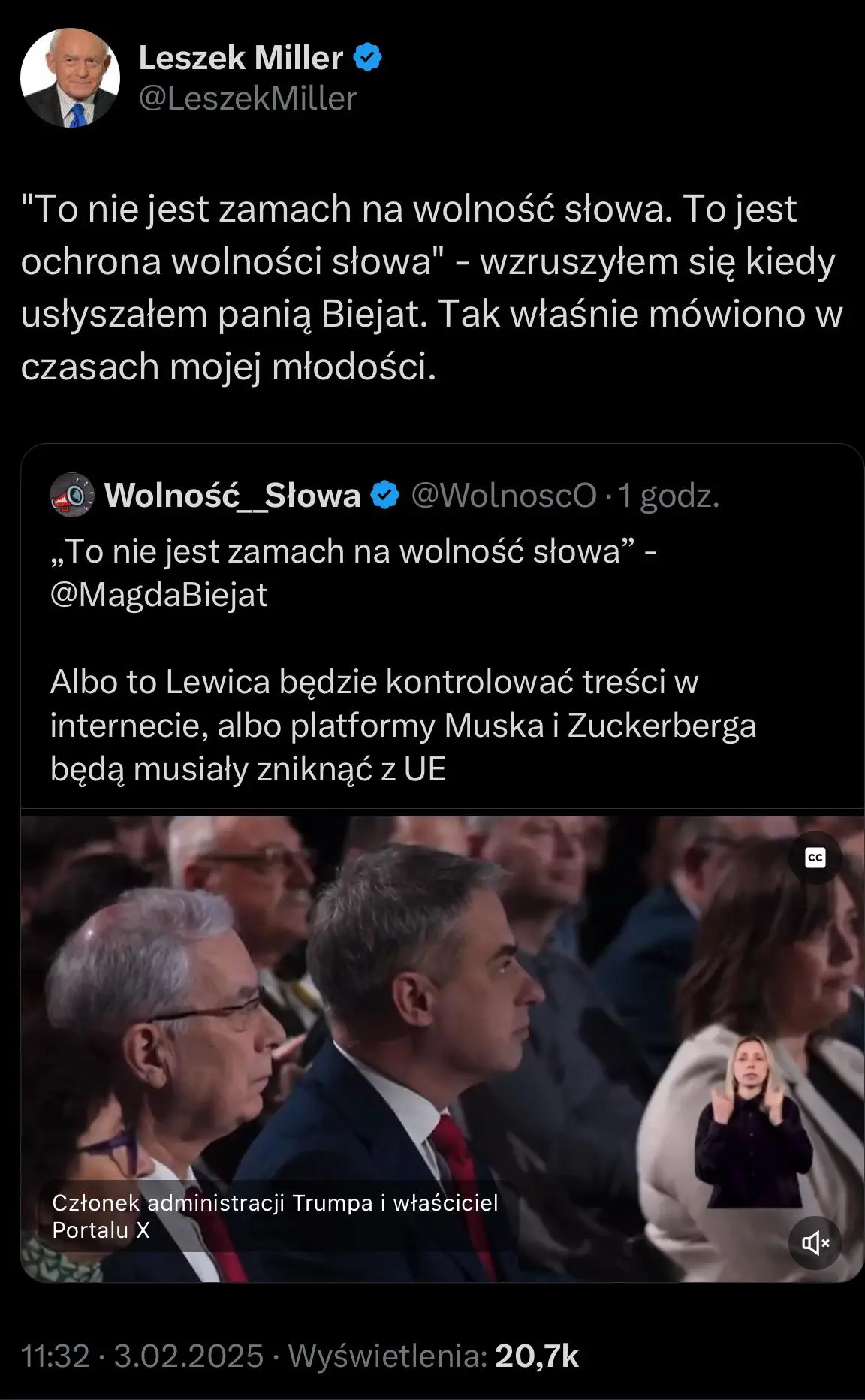Toggle closed captions on the video
Image resolution: width=865 pixels, height=1400 pixels.
coord(815,858)
